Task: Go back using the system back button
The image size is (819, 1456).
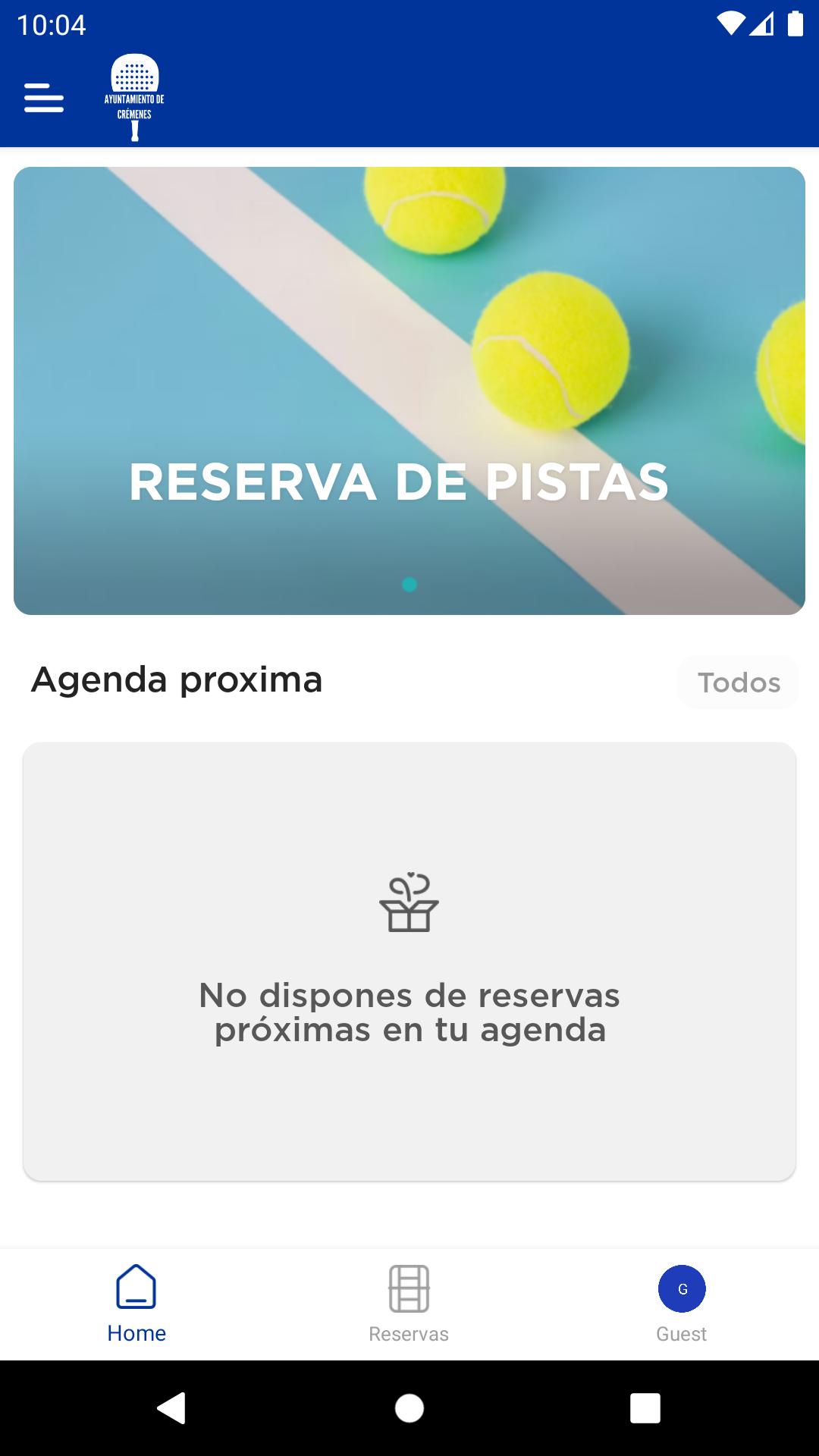Action: 171,1409
